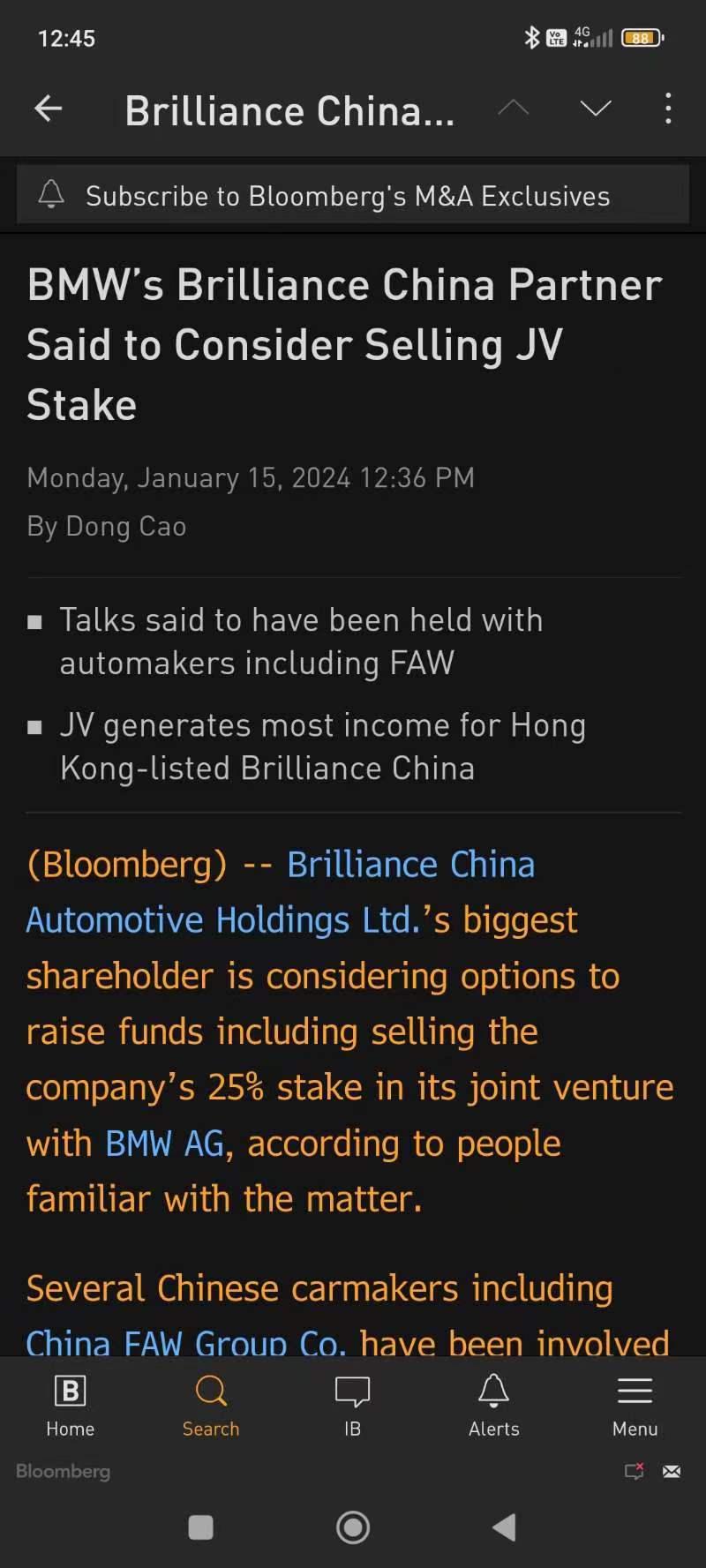The height and width of the screenshot is (1568, 706).
Task: Jump to the next article with down chevron
Action: tap(596, 109)
